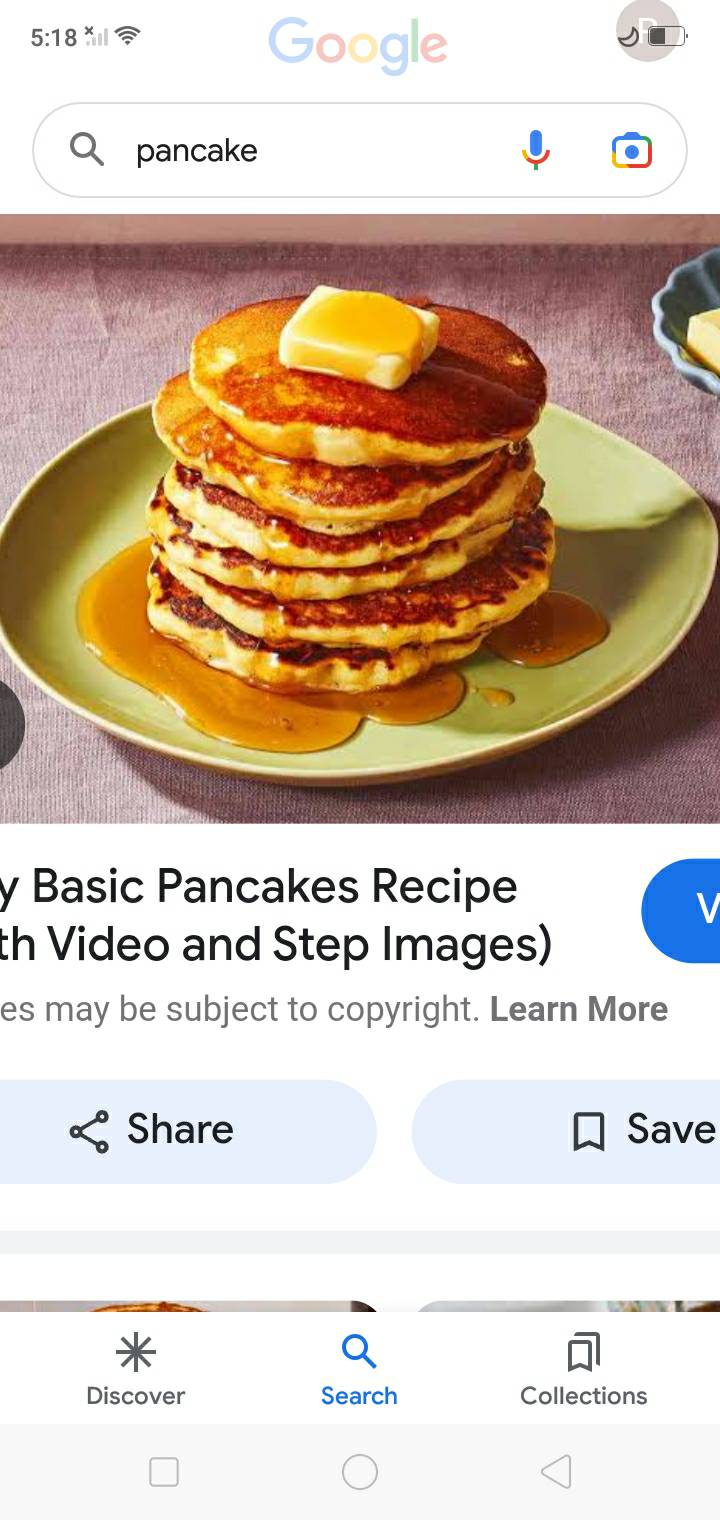Image resolution: width=720 pixels, height=1520 pixels.
Task: Open the profile avatar
Action: click(646, 32)
